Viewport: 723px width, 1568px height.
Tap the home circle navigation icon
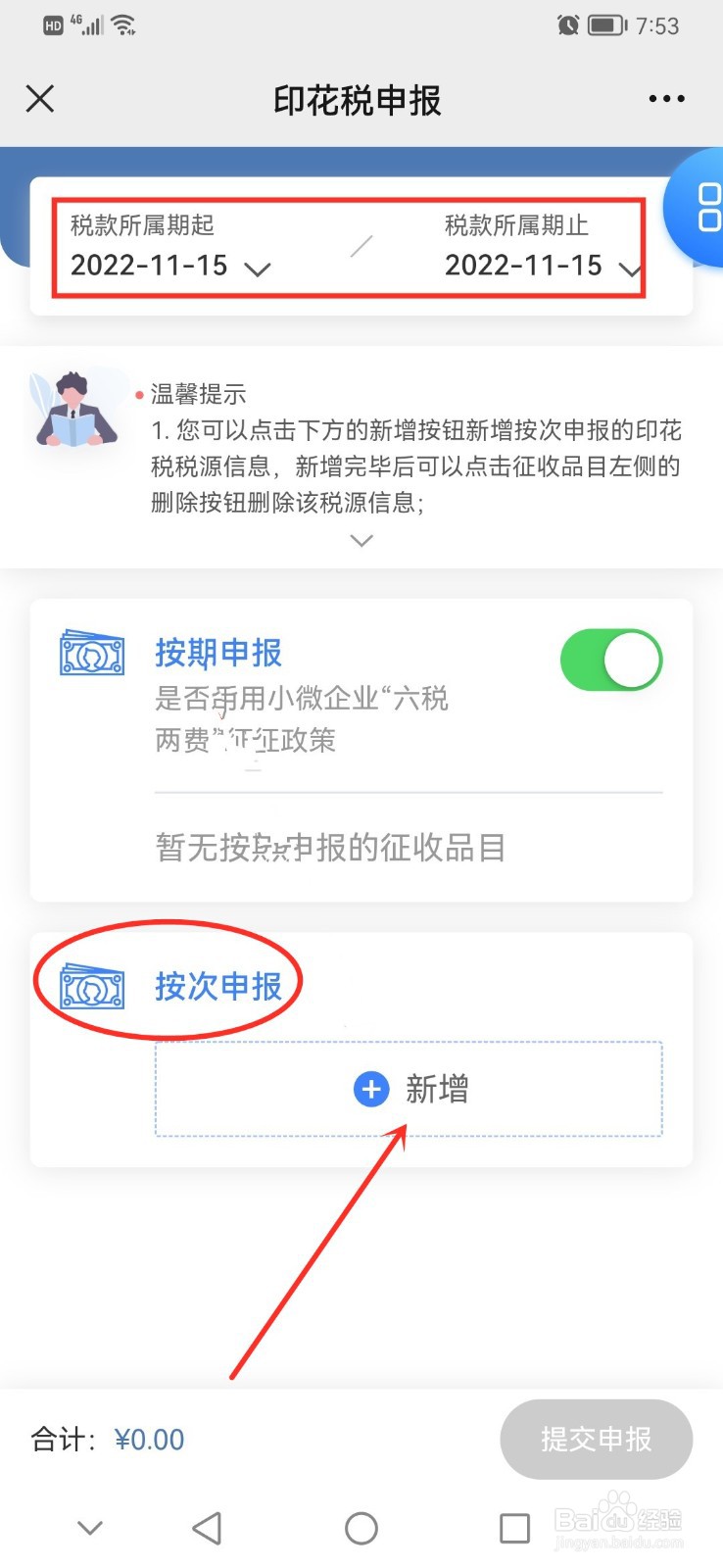point(361,1527)
